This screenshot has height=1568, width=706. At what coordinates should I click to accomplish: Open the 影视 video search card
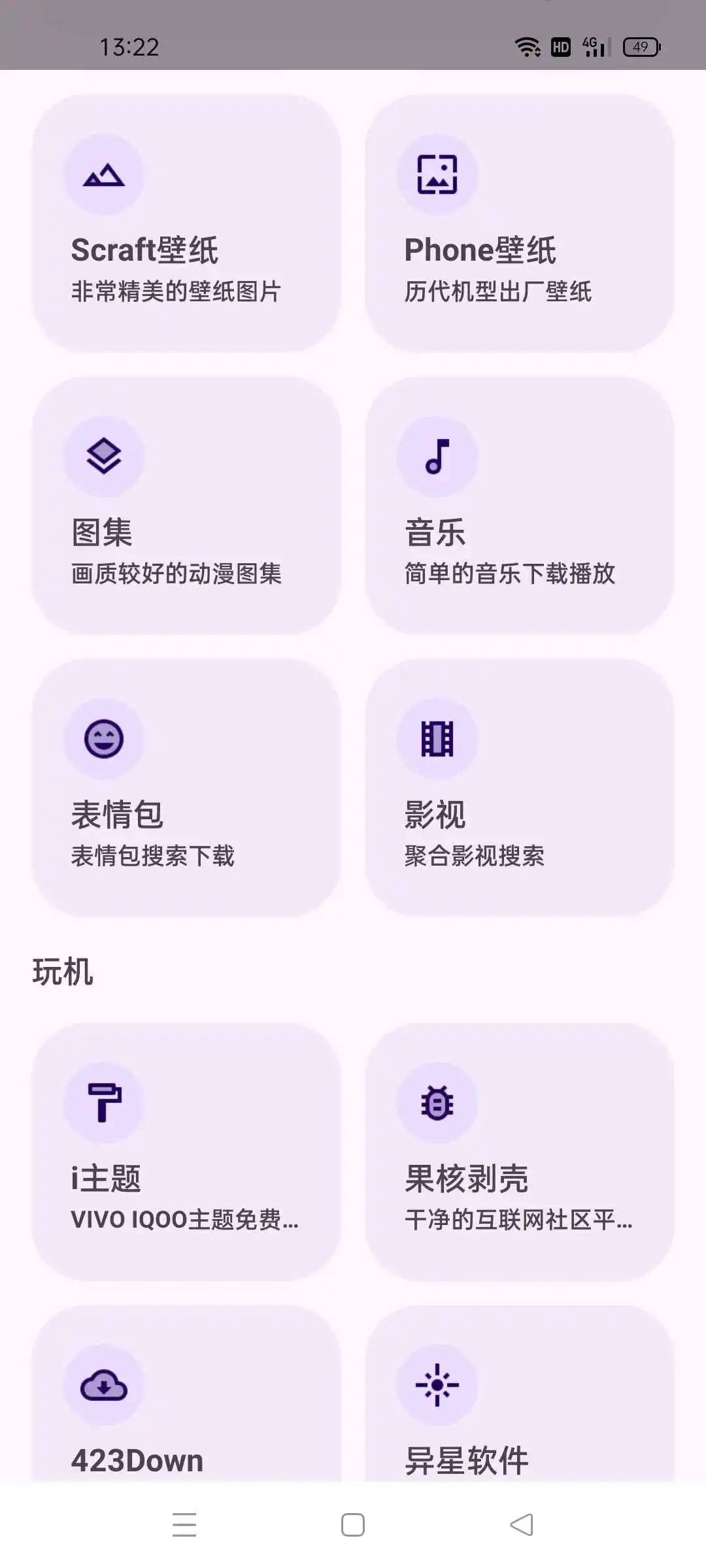click(520, 787)
